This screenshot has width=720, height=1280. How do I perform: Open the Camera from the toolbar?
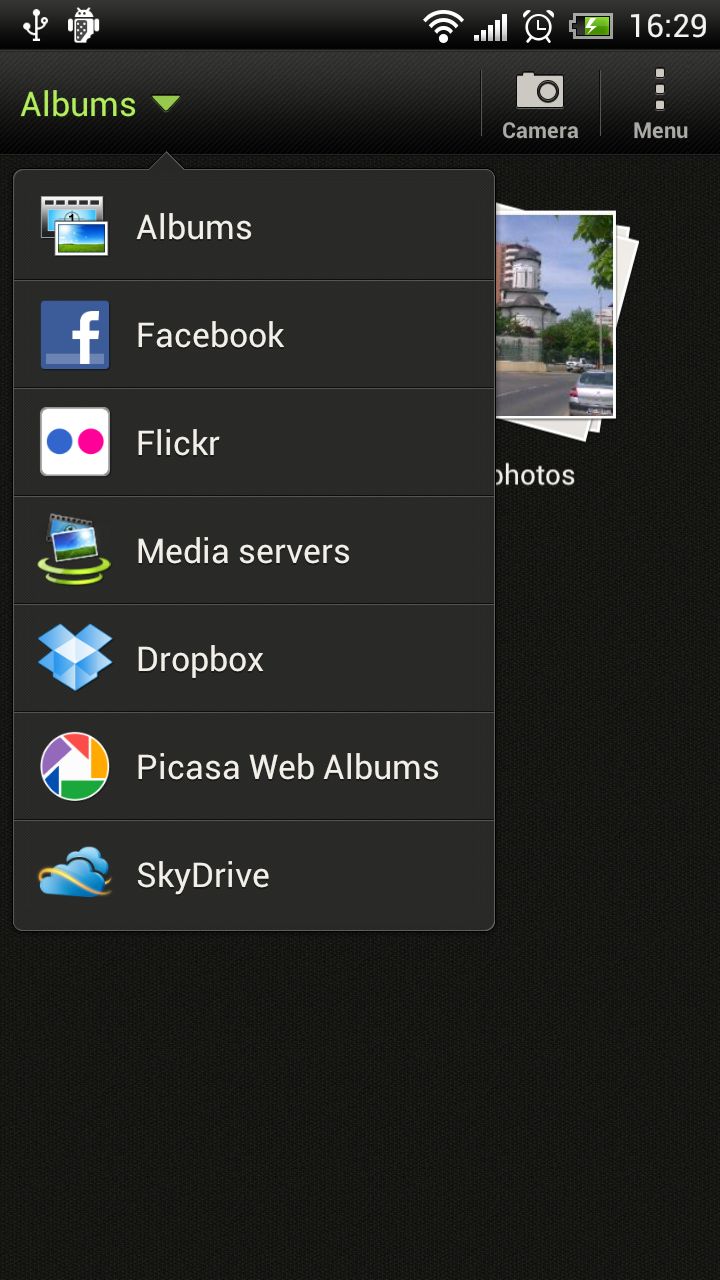click(540, 104)
